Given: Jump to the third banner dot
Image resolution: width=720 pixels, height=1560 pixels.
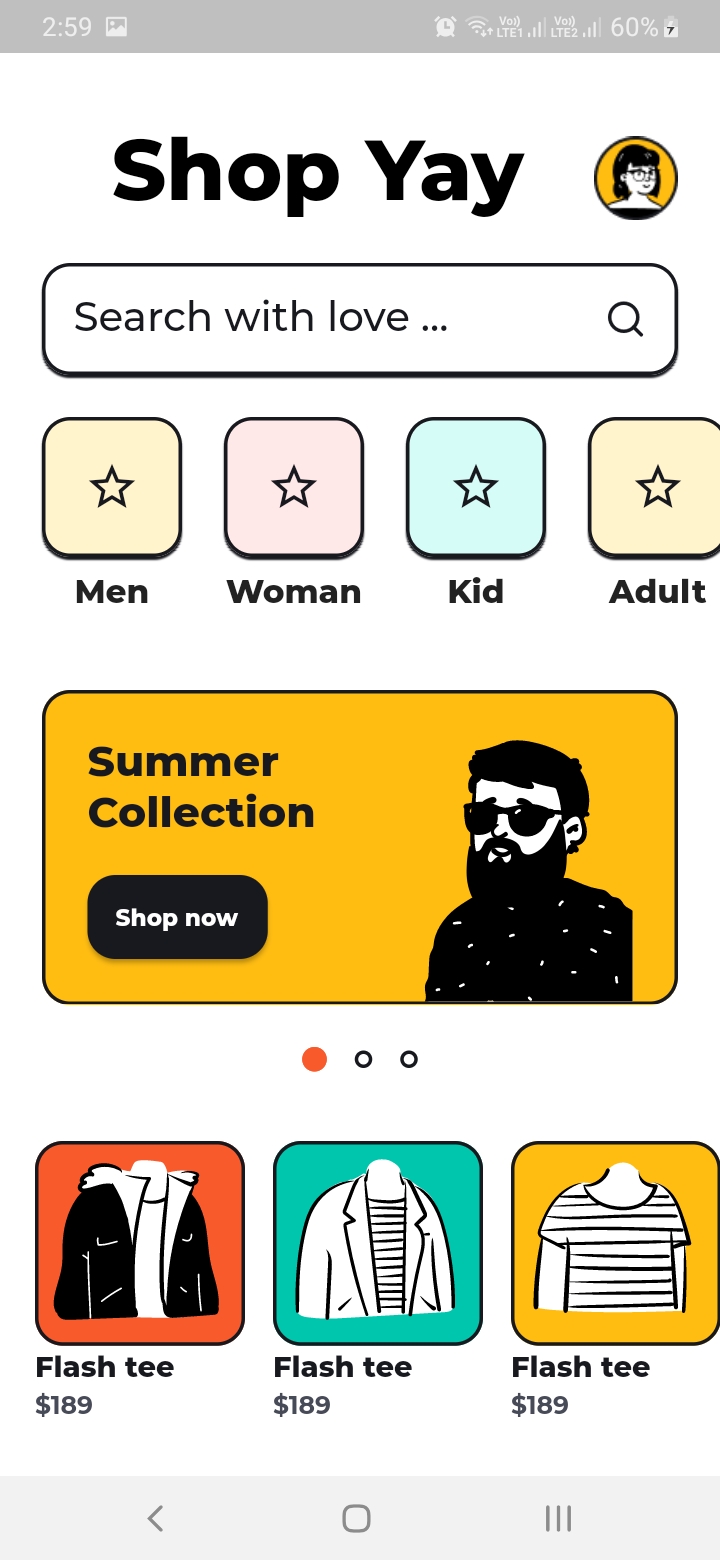Looking at the screenshot, I should coord(408,1059).
